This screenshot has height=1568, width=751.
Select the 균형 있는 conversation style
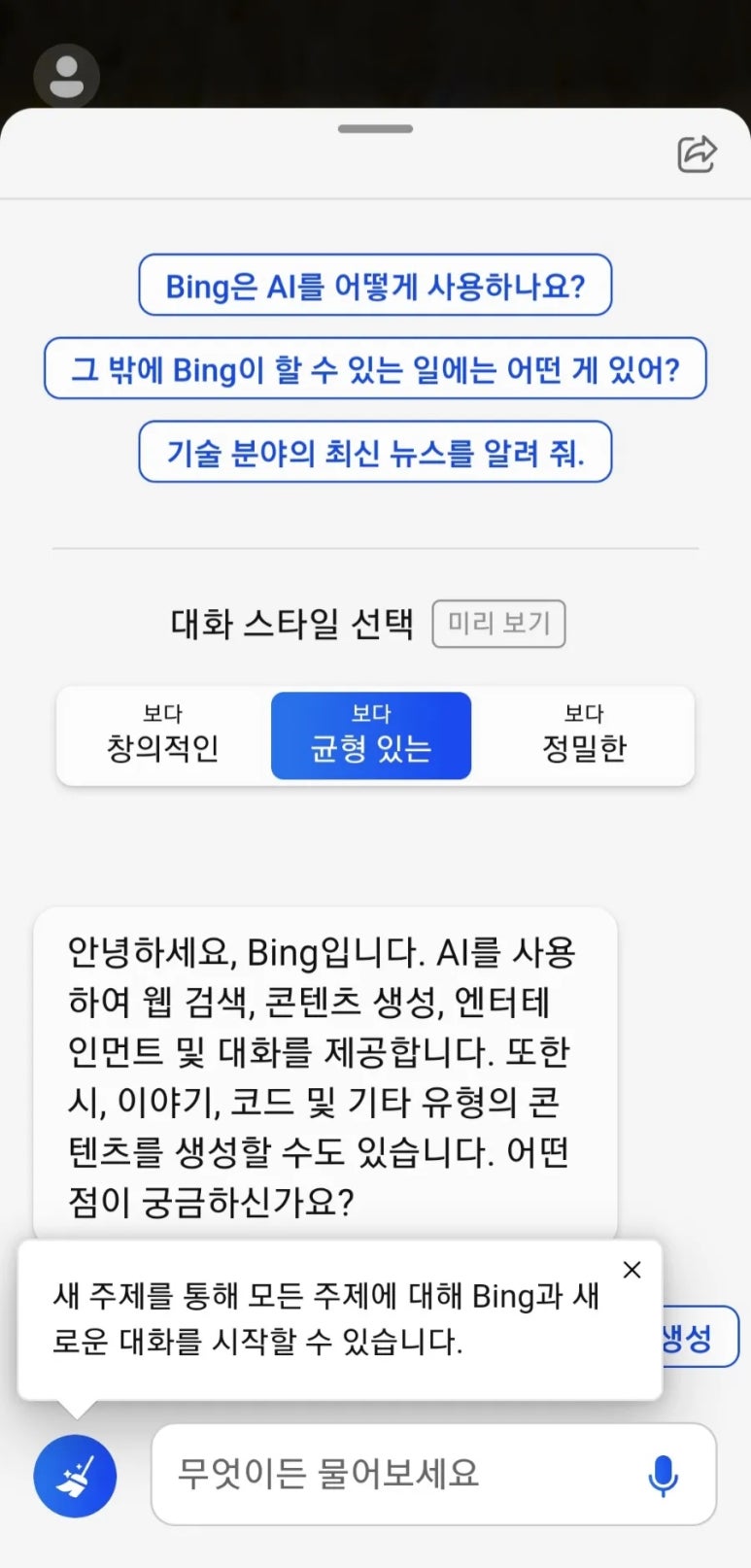[x=371, y=735]
